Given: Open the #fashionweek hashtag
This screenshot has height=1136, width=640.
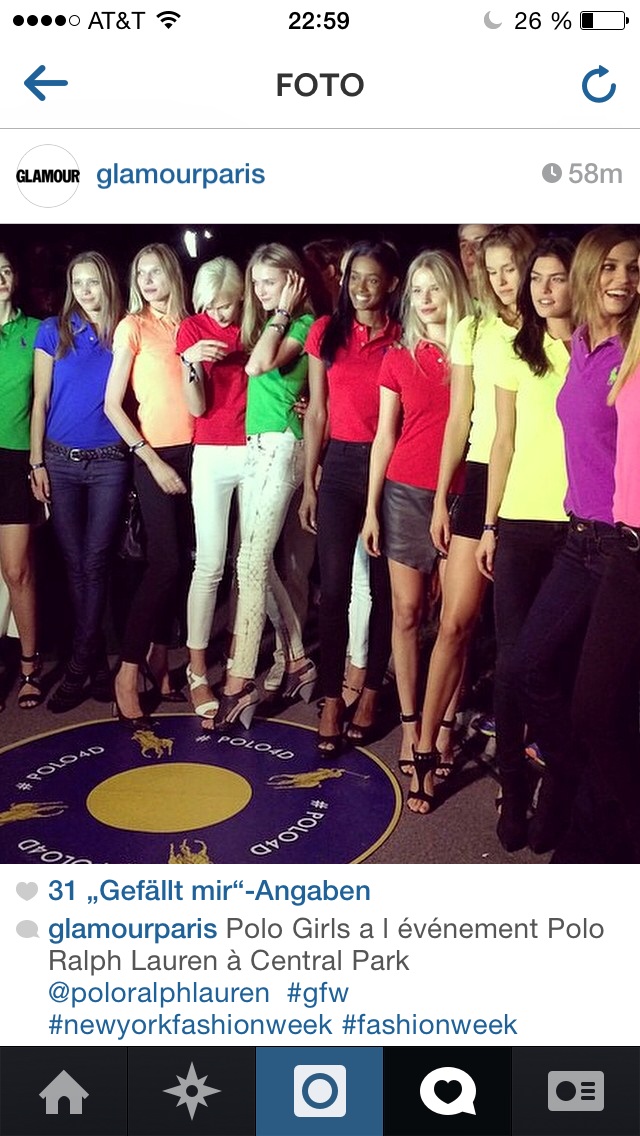Looking at the screenshot, I should tap(430, 1025).
